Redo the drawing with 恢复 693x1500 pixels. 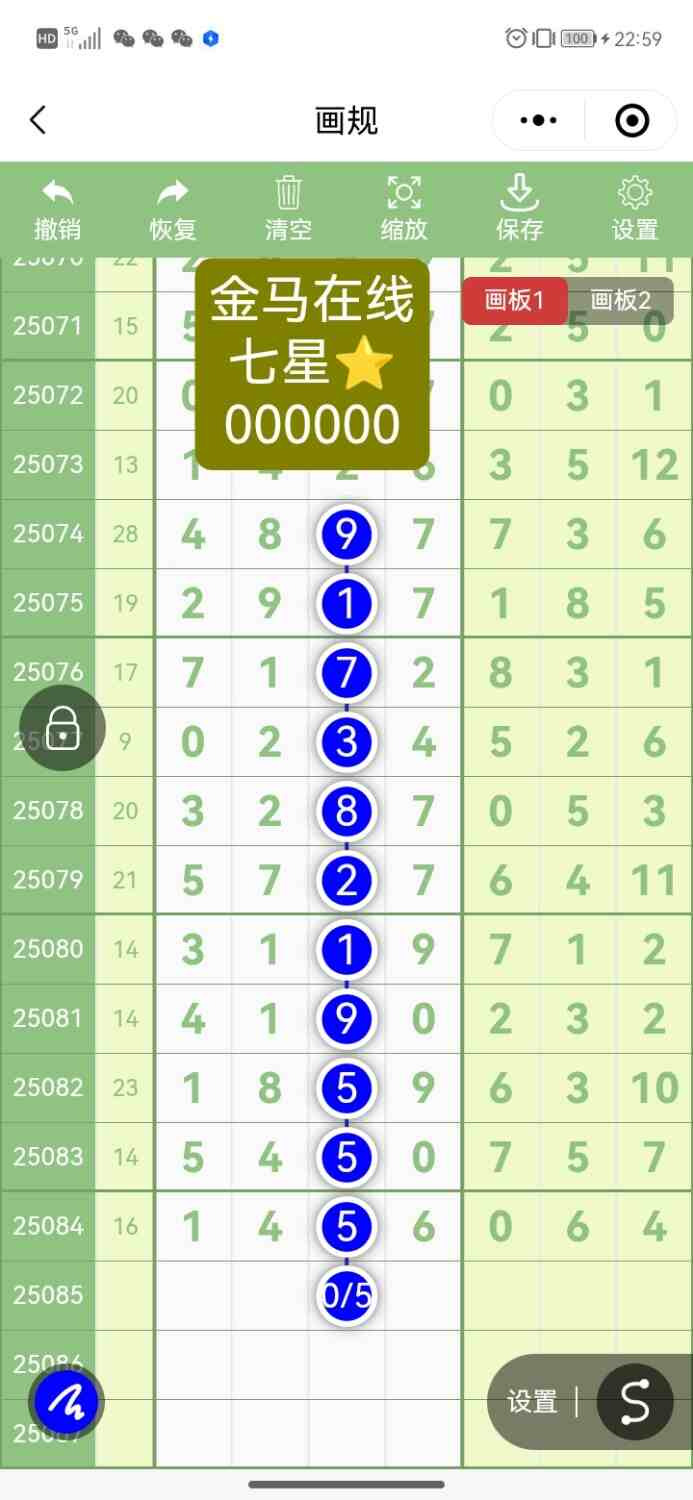click(173, 209)
